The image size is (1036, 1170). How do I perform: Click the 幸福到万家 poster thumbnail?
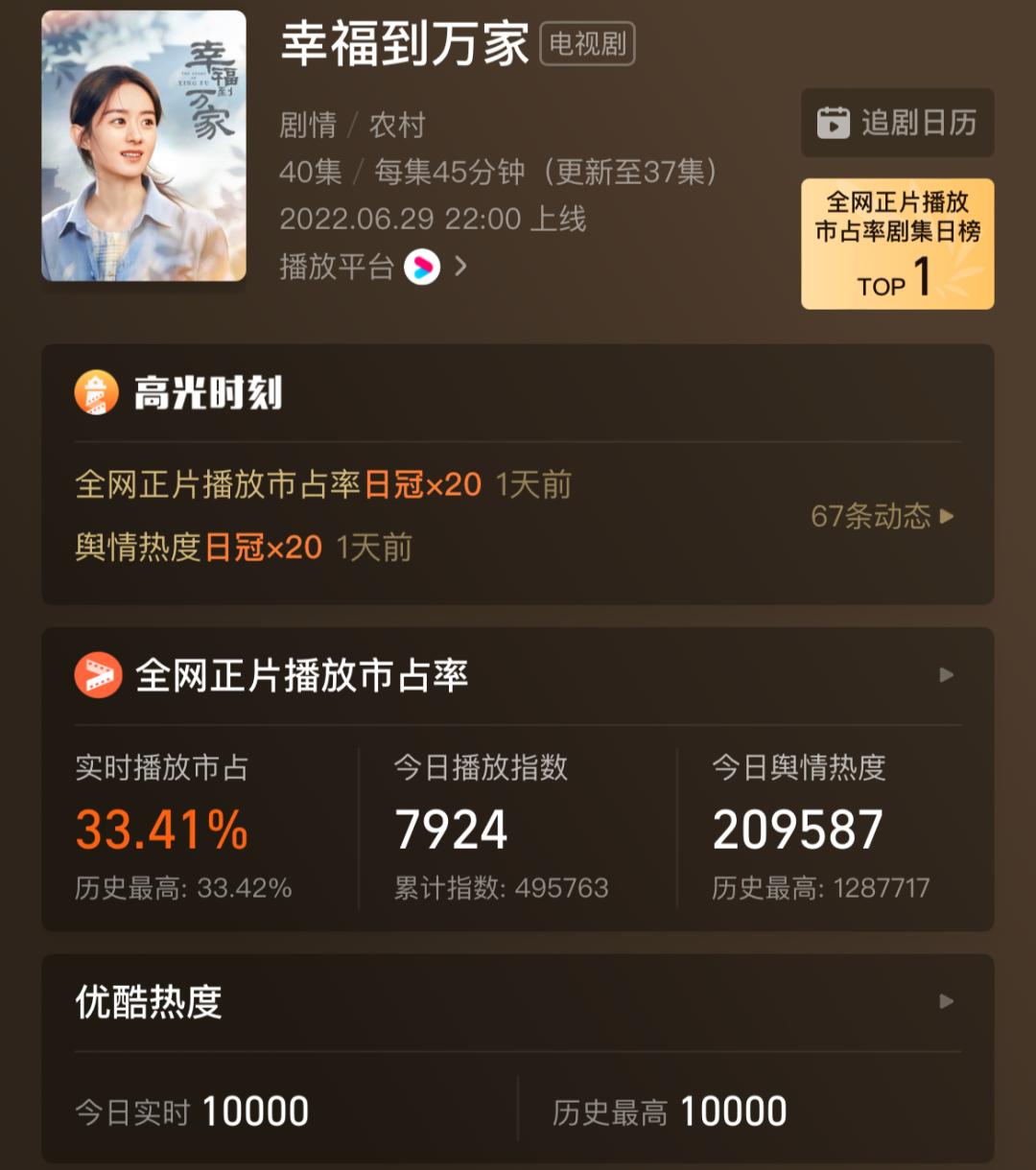pyautogui.click(x=142, y=147)
